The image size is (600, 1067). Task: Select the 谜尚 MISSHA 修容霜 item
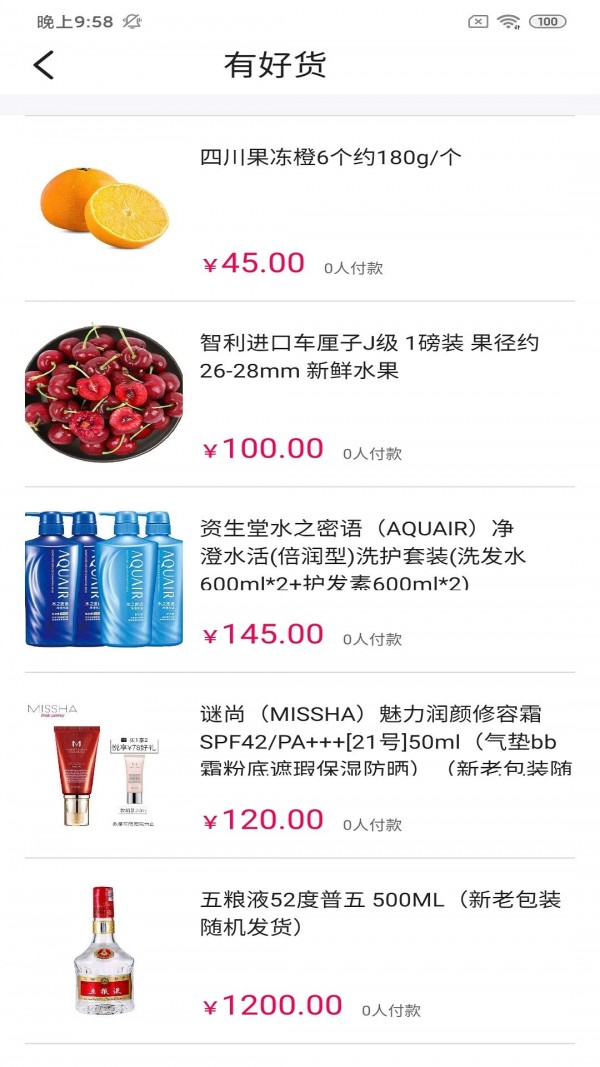[x=385, y=741]
